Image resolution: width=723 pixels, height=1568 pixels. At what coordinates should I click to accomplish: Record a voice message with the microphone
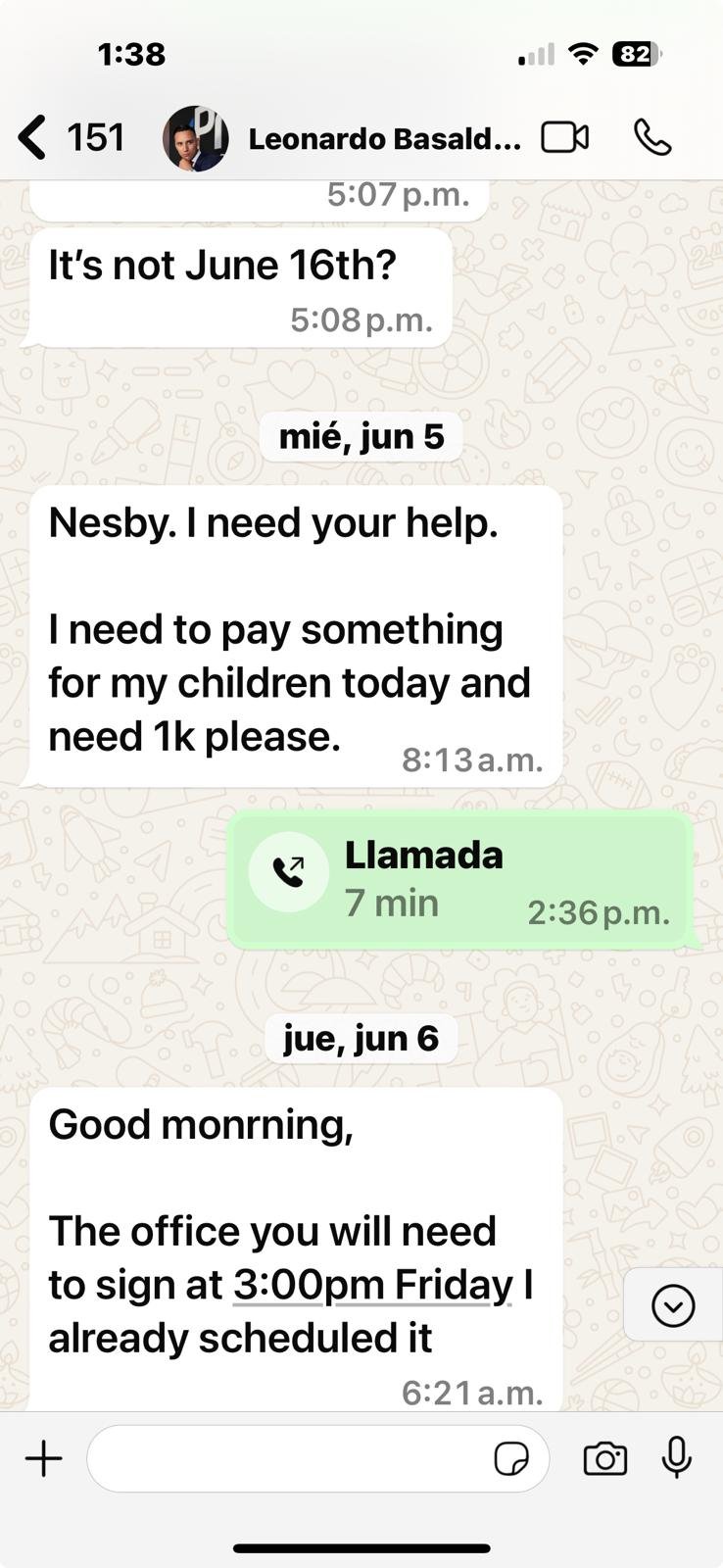click(677, 1458)
